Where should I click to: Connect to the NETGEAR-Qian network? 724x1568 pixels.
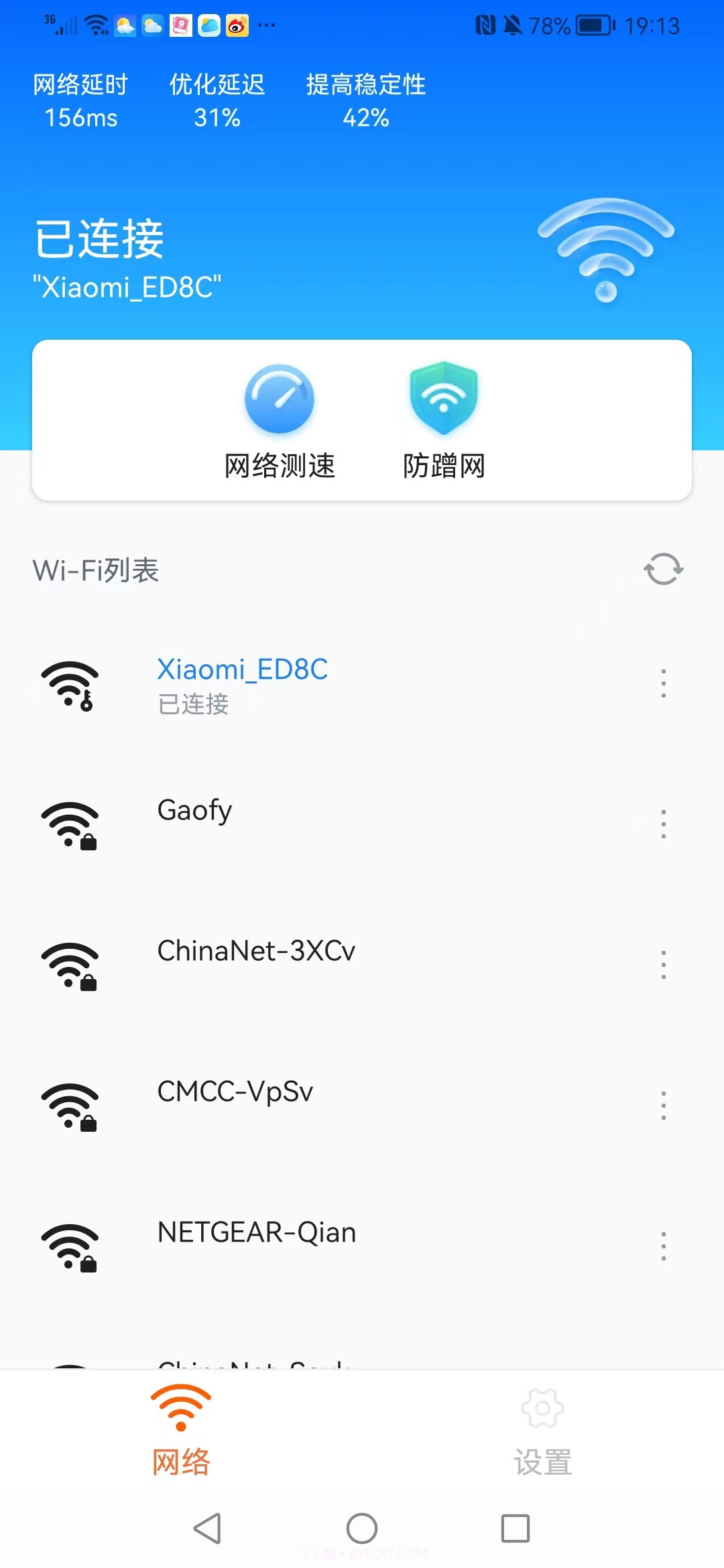(256, 1232)
